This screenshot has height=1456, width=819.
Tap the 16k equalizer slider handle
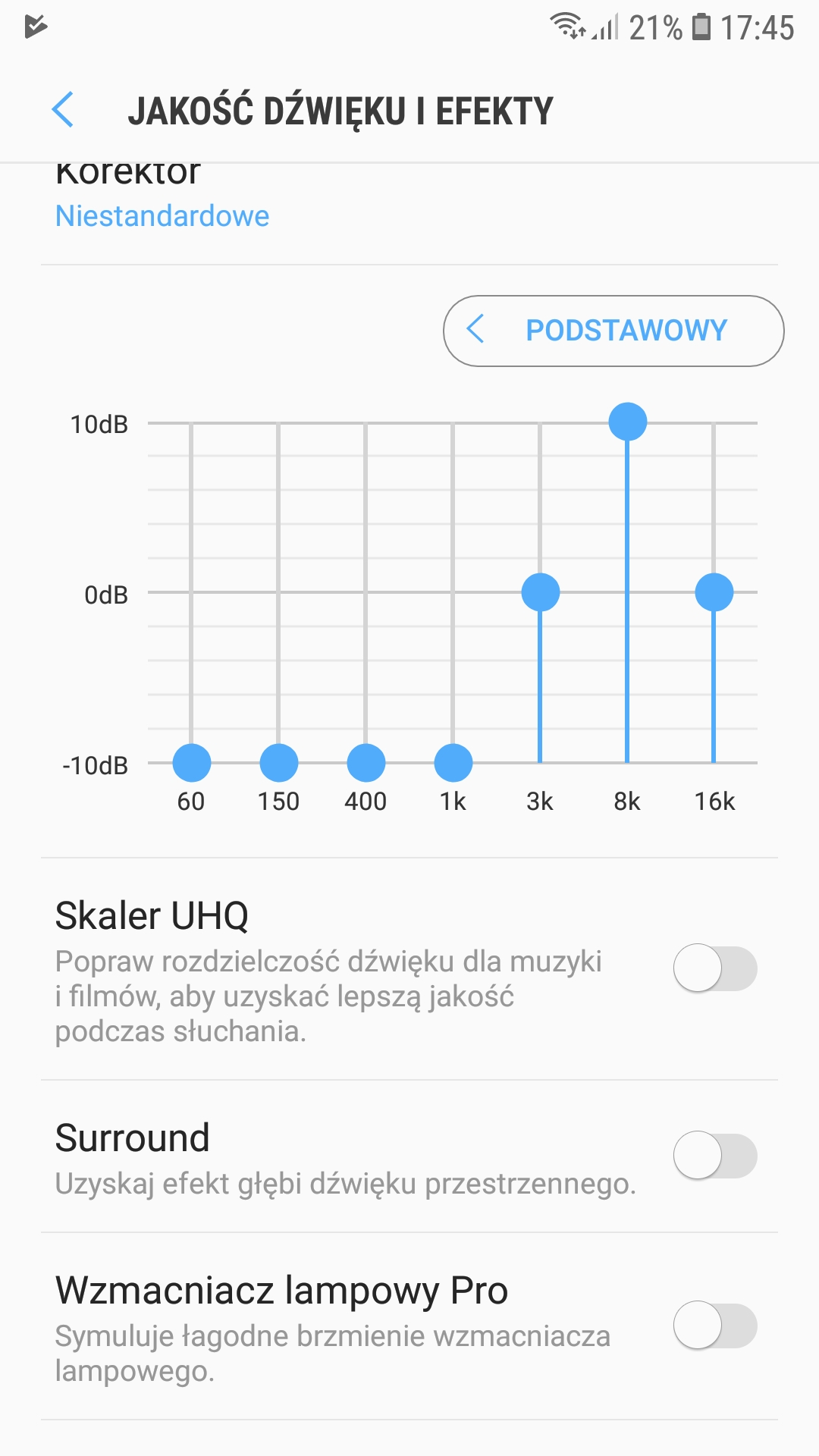pos(714,592)
